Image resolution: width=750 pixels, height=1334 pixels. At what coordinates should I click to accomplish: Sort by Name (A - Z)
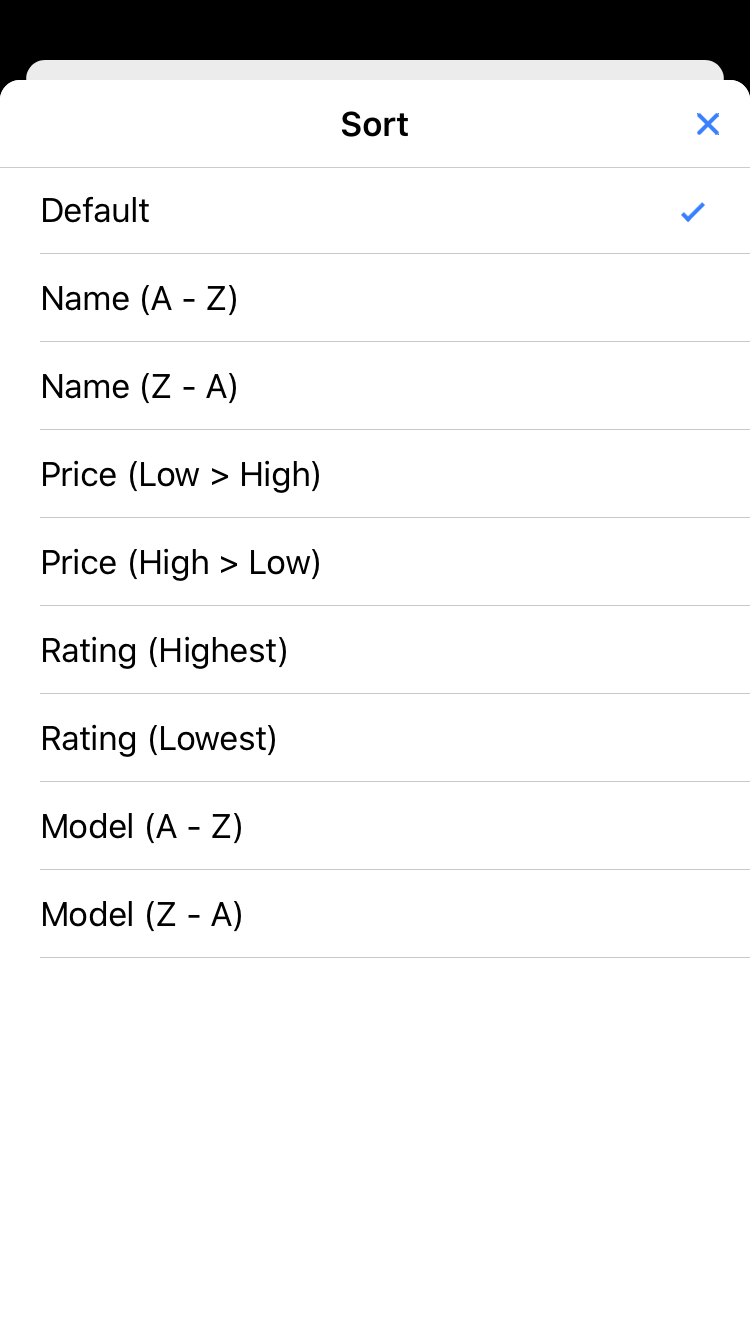pyautogui.click(x=375, y=298)
